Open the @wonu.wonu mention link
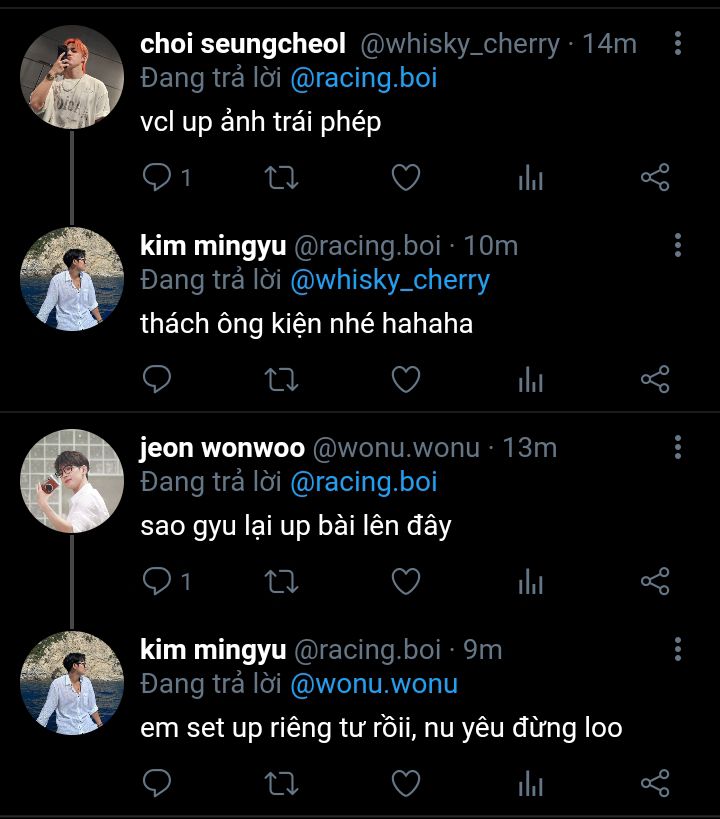The width and height of the screenshot is (720, 819). (x=373, y=684)
